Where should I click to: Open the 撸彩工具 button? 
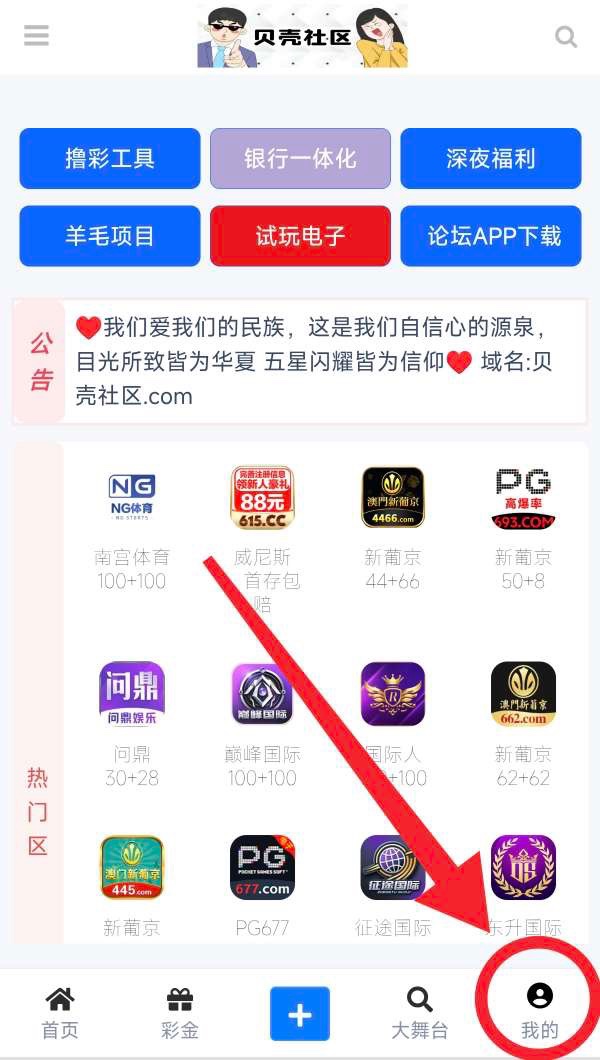tap(110, 158)
